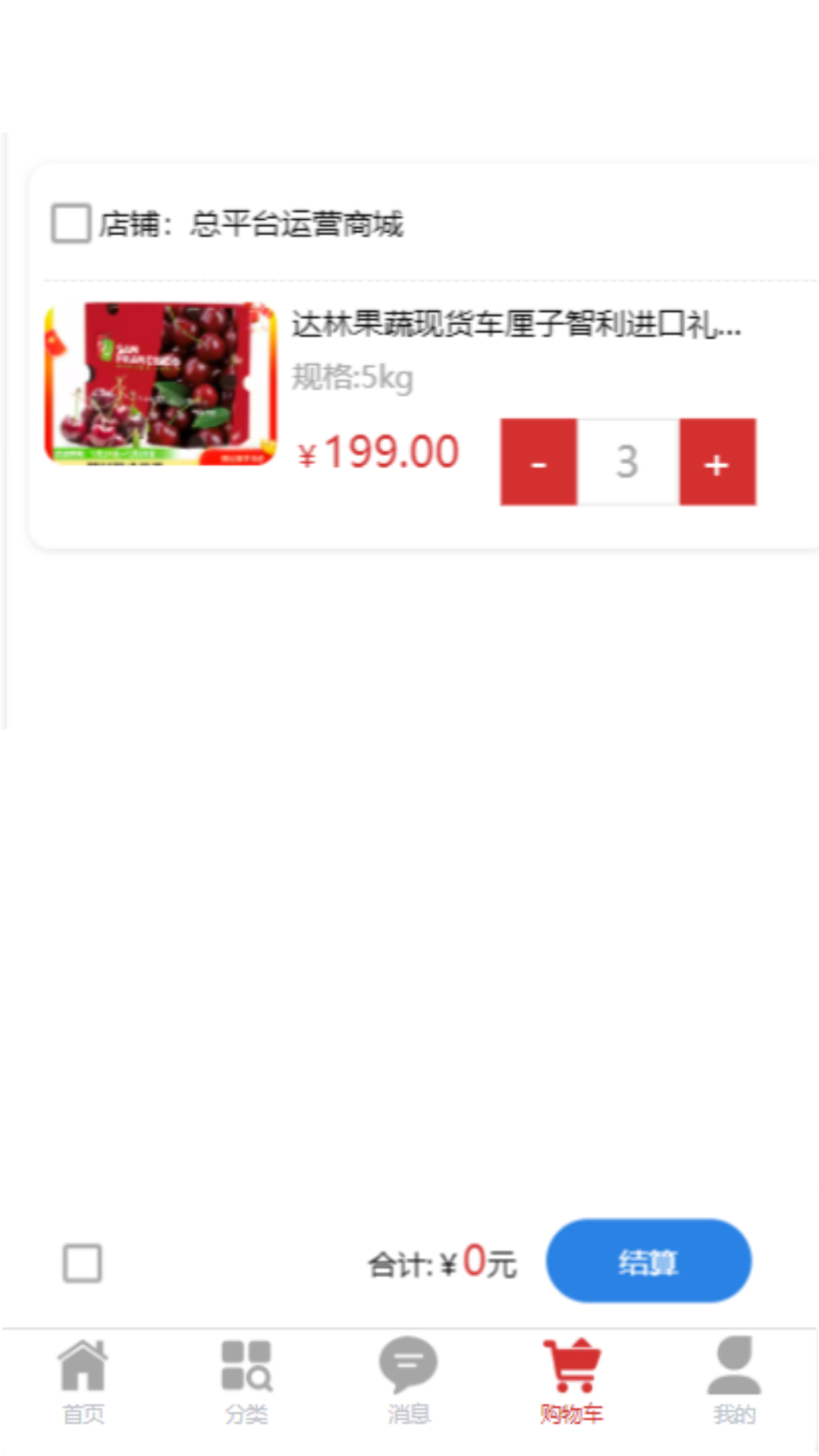The height and width of the screenshot is (1456, 819).
Task: Select the 总平台运营商城 store checkbox
Action: [x=71, y=223]
